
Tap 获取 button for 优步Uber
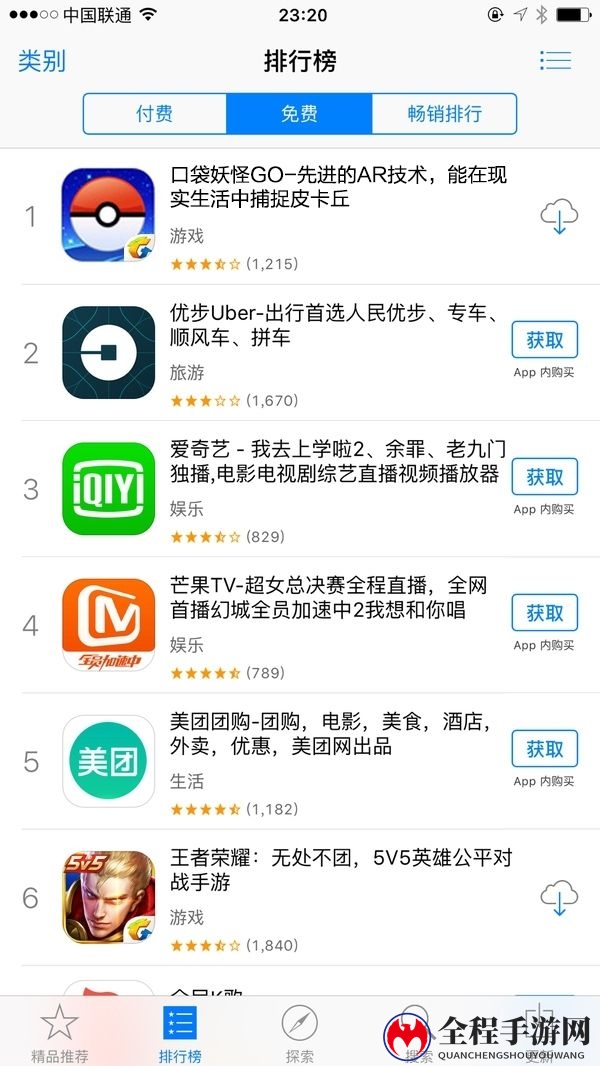coord(544,341)
